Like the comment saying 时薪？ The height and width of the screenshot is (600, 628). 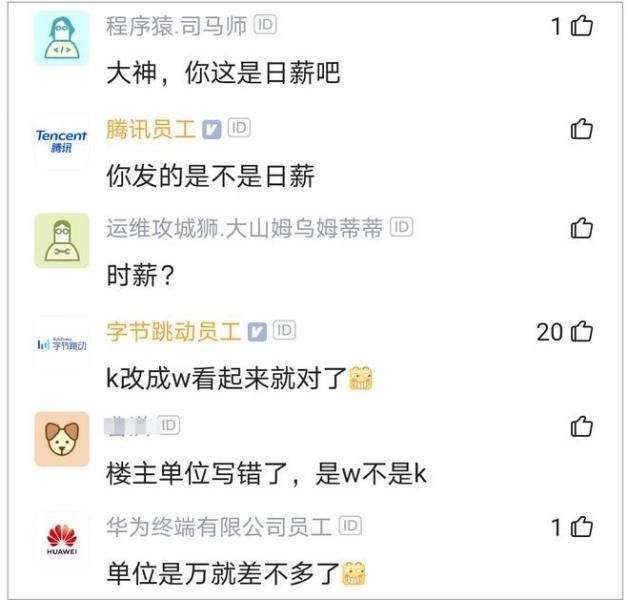coord(582,230)
